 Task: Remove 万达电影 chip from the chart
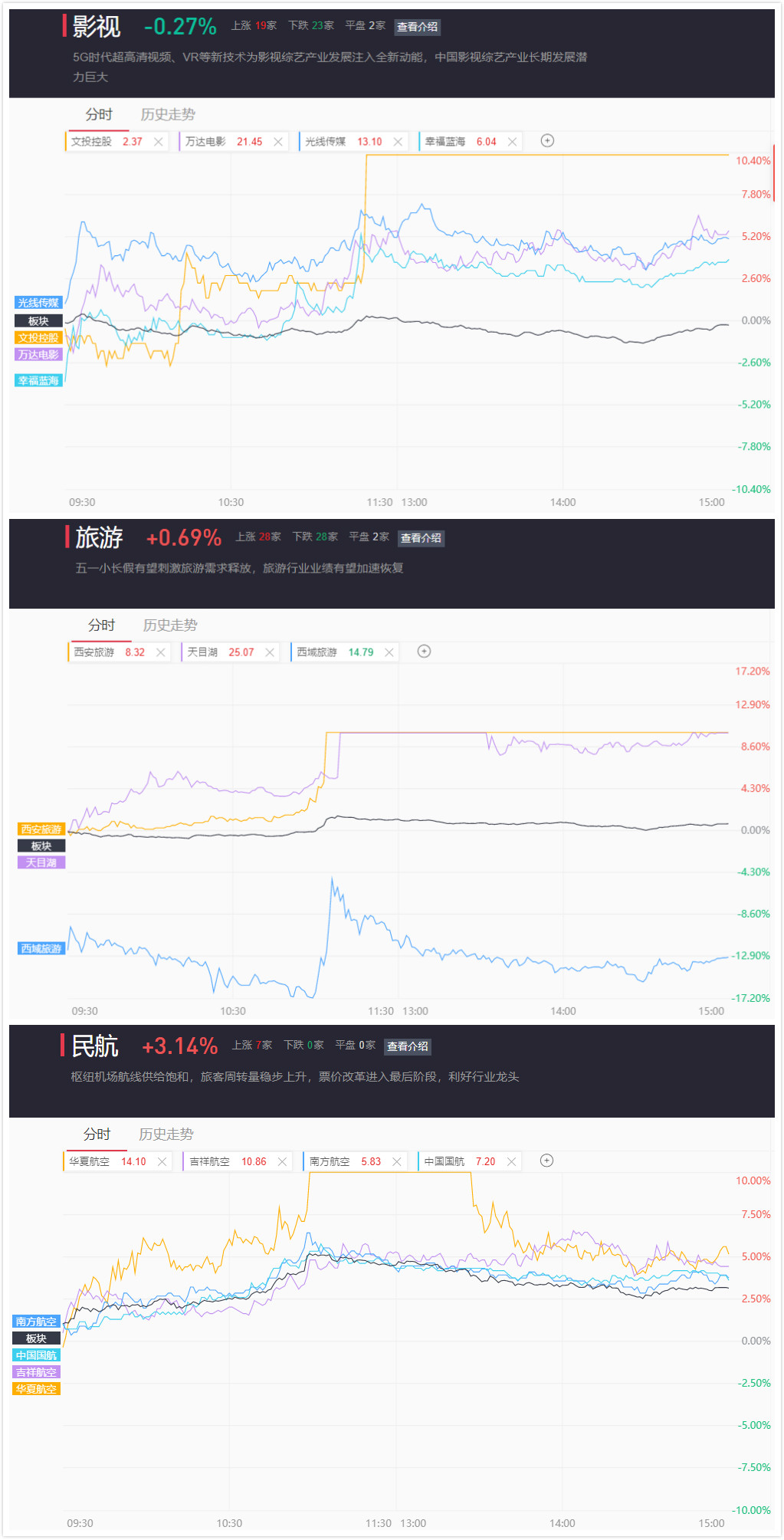pos(278,142)
